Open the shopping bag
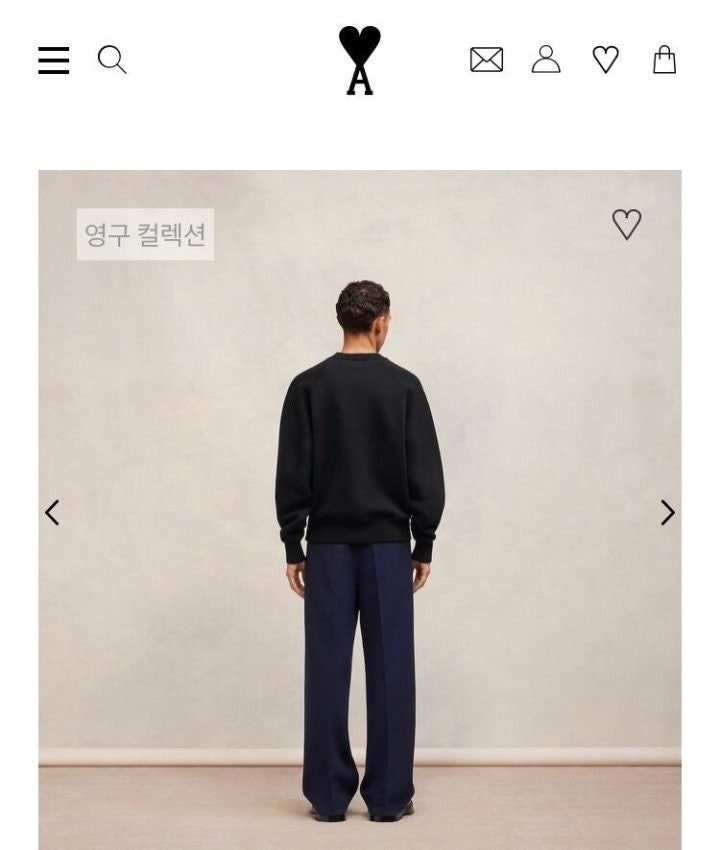 (x=664, y=60)
